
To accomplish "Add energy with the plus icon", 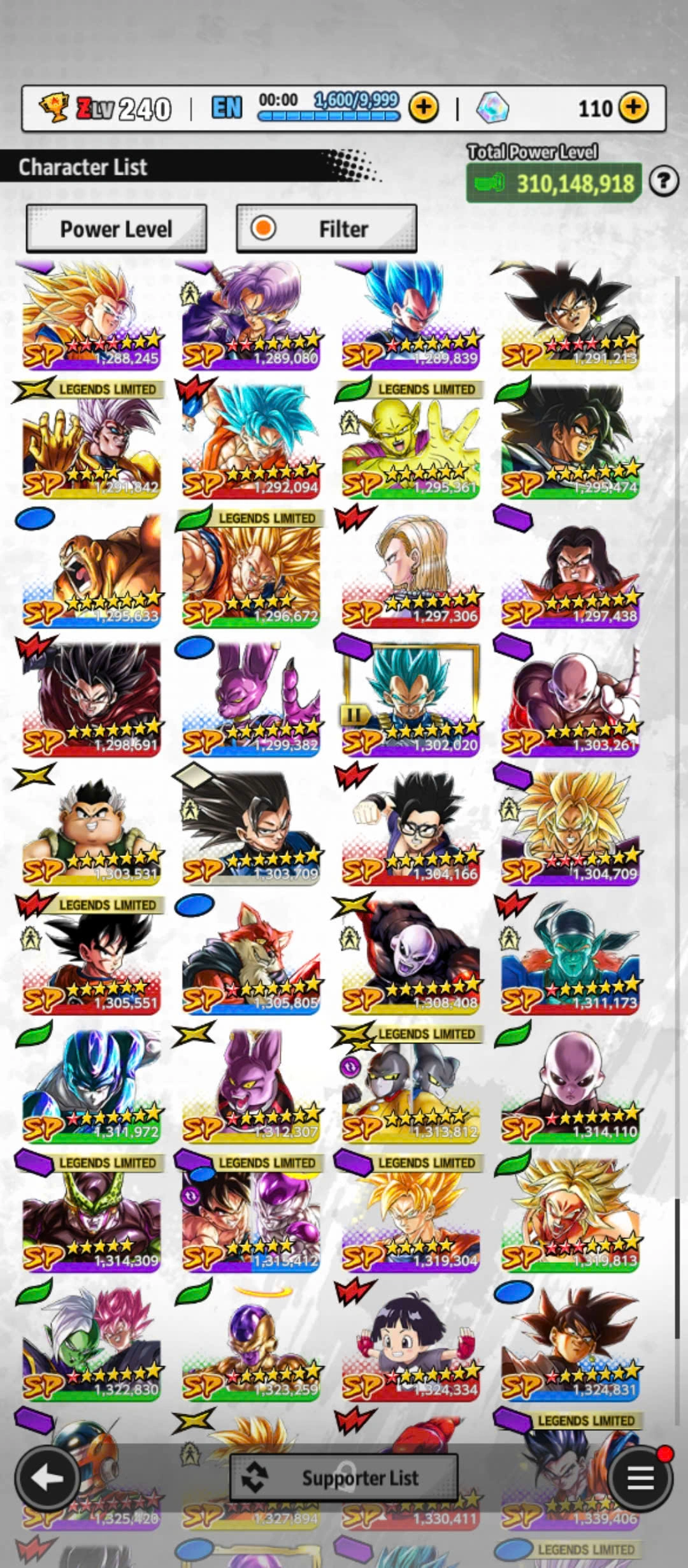I will pyautogui.click(x=423, y=108).
